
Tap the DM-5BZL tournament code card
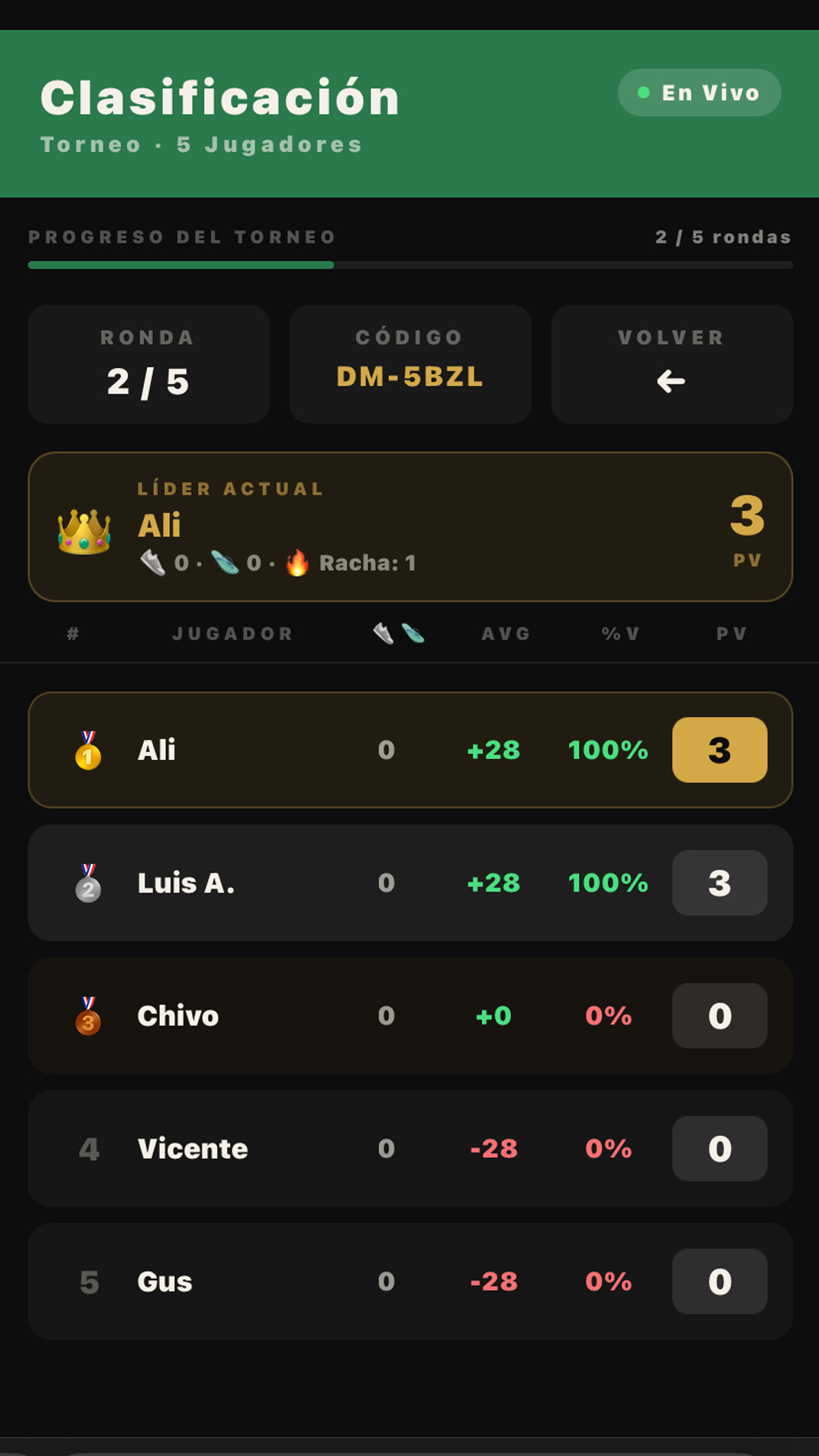409,365
